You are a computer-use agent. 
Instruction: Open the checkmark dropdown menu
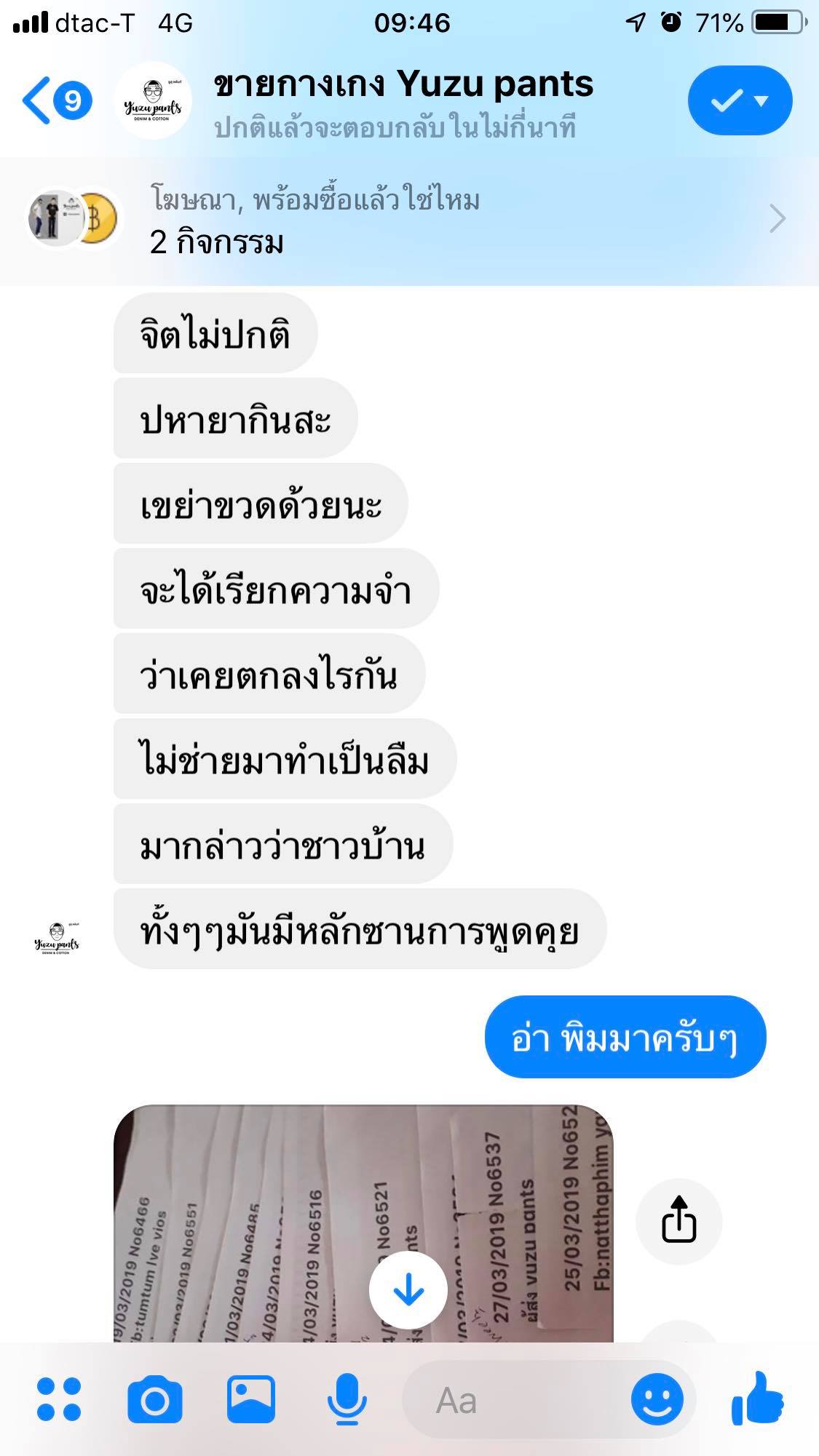click(x=739, y=100)
